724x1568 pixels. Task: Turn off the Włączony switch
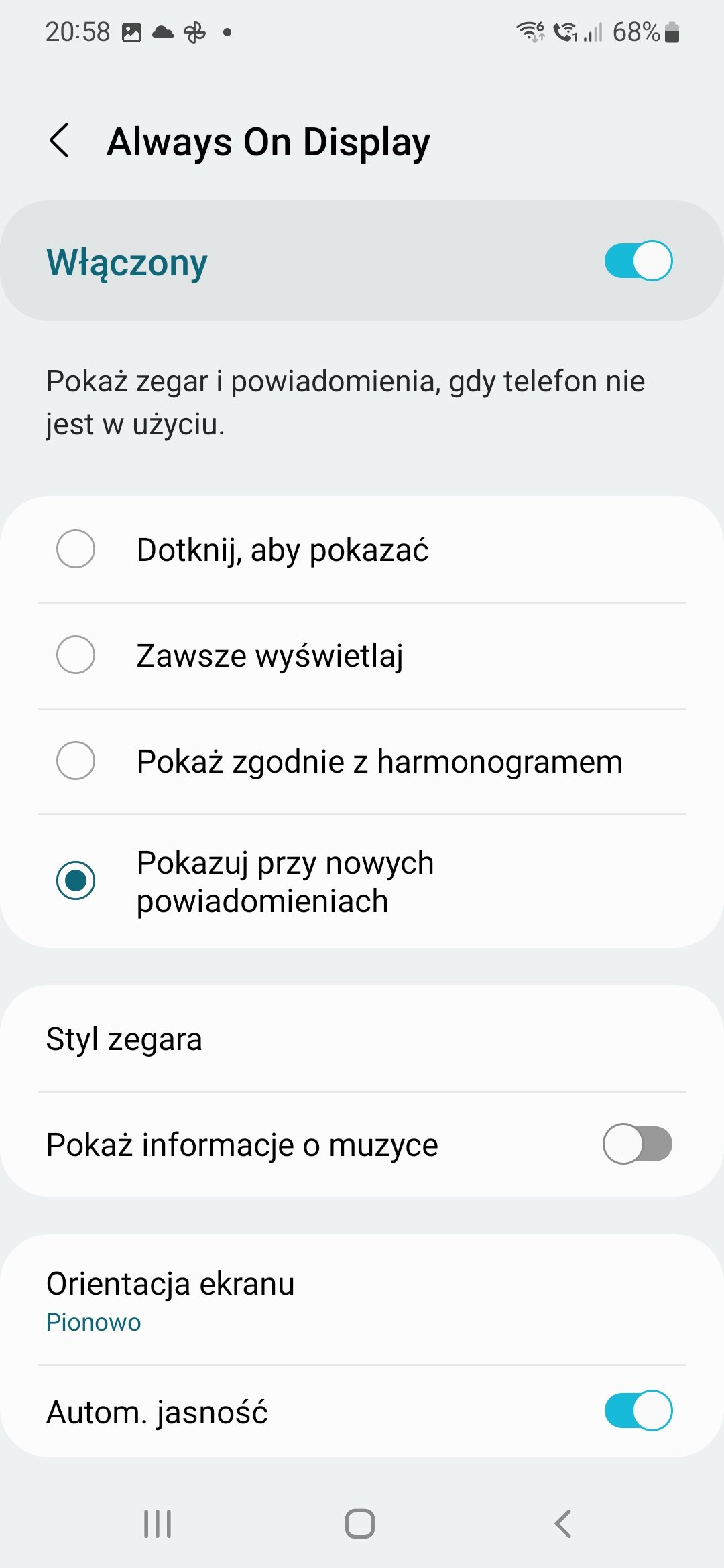[x=638, y=261]
